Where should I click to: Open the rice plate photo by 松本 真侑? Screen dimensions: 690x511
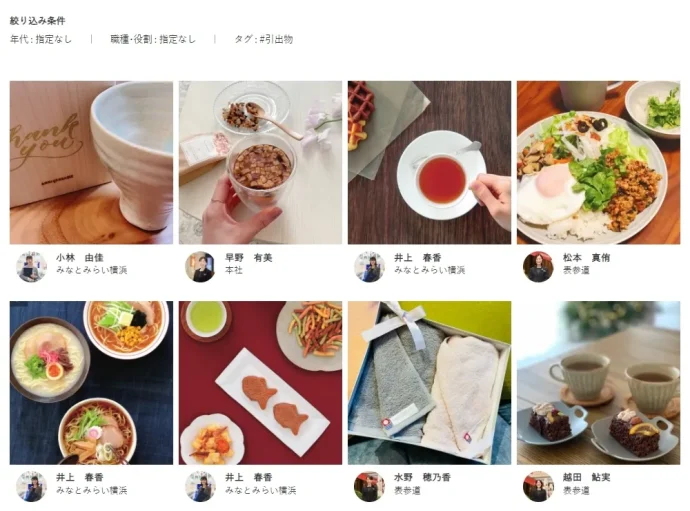click(598, 162)
